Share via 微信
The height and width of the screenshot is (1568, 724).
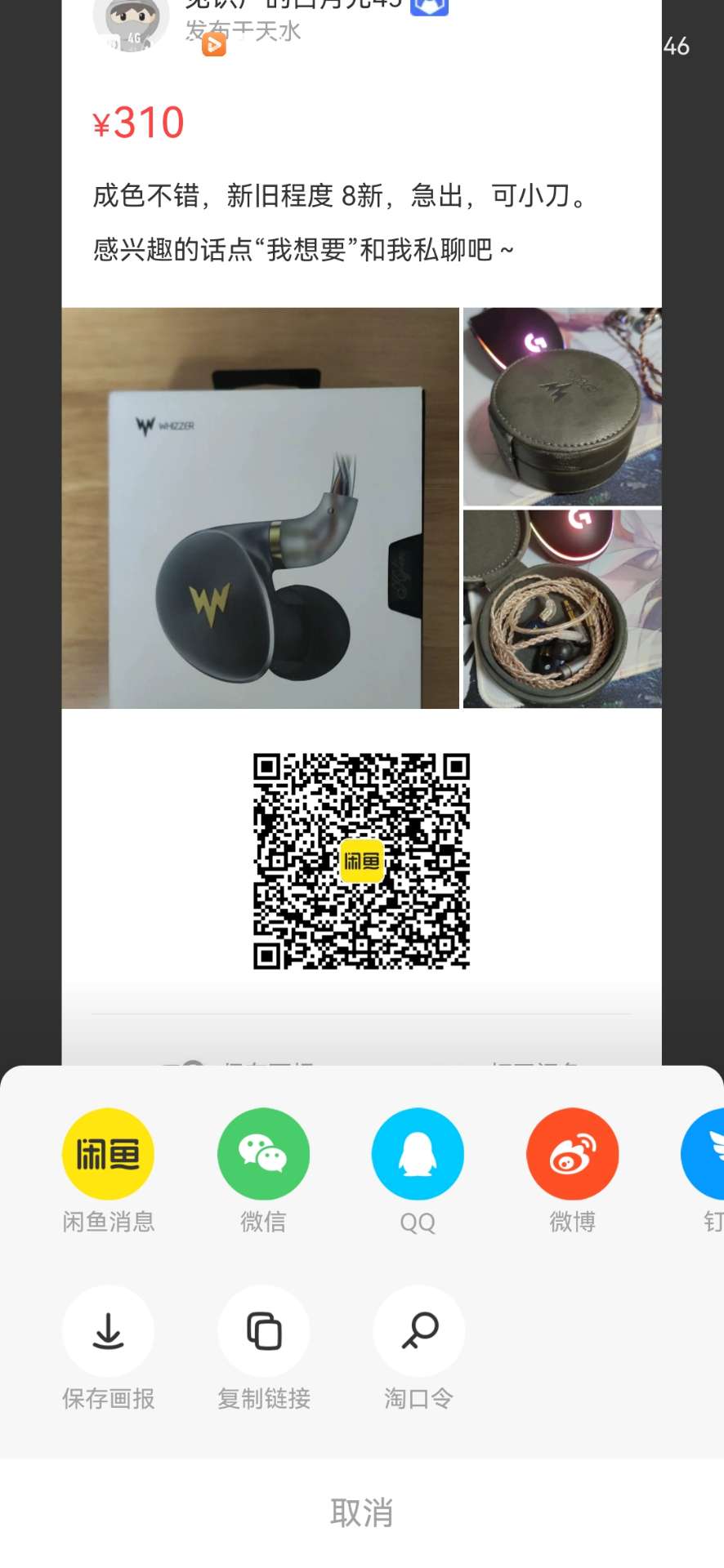coord(263,1154)
